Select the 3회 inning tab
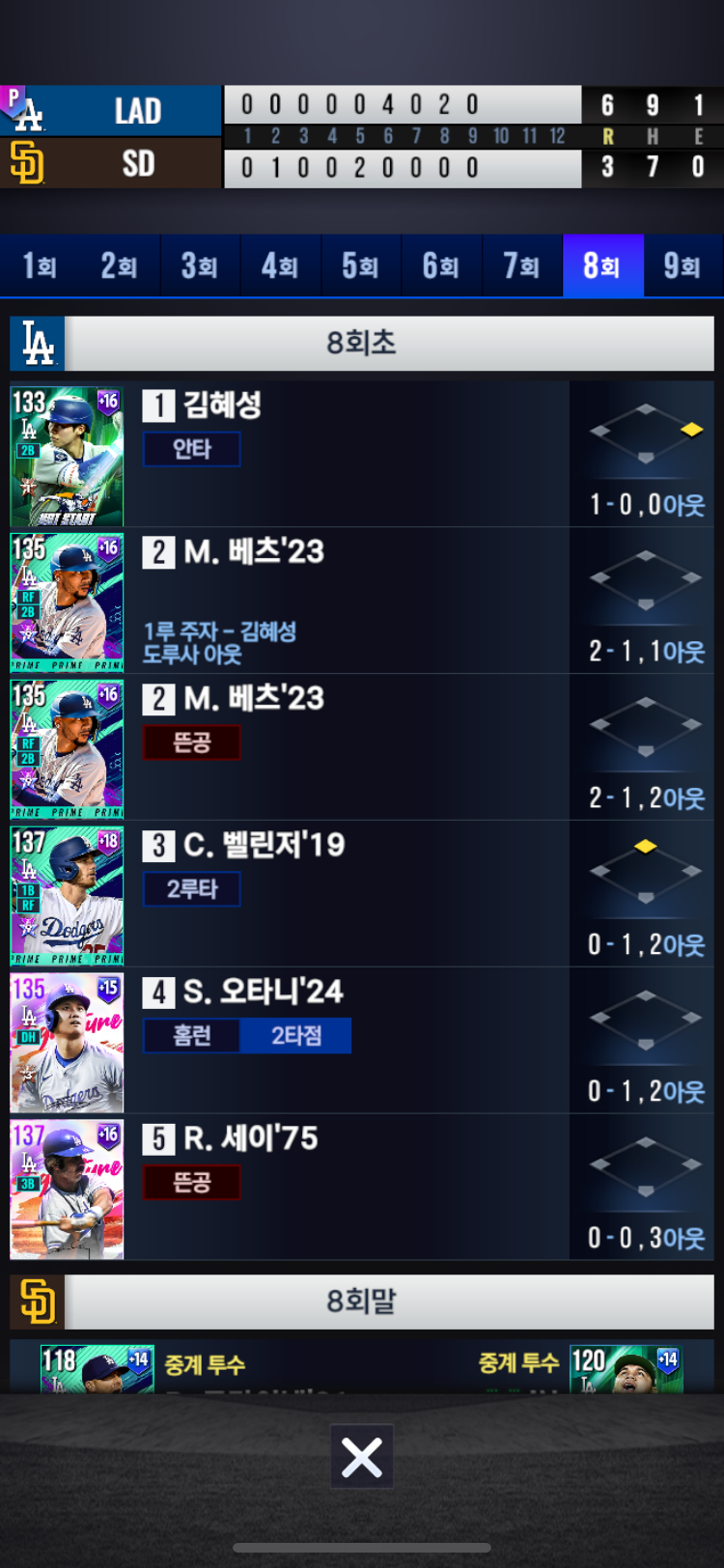 click(200, 266)
